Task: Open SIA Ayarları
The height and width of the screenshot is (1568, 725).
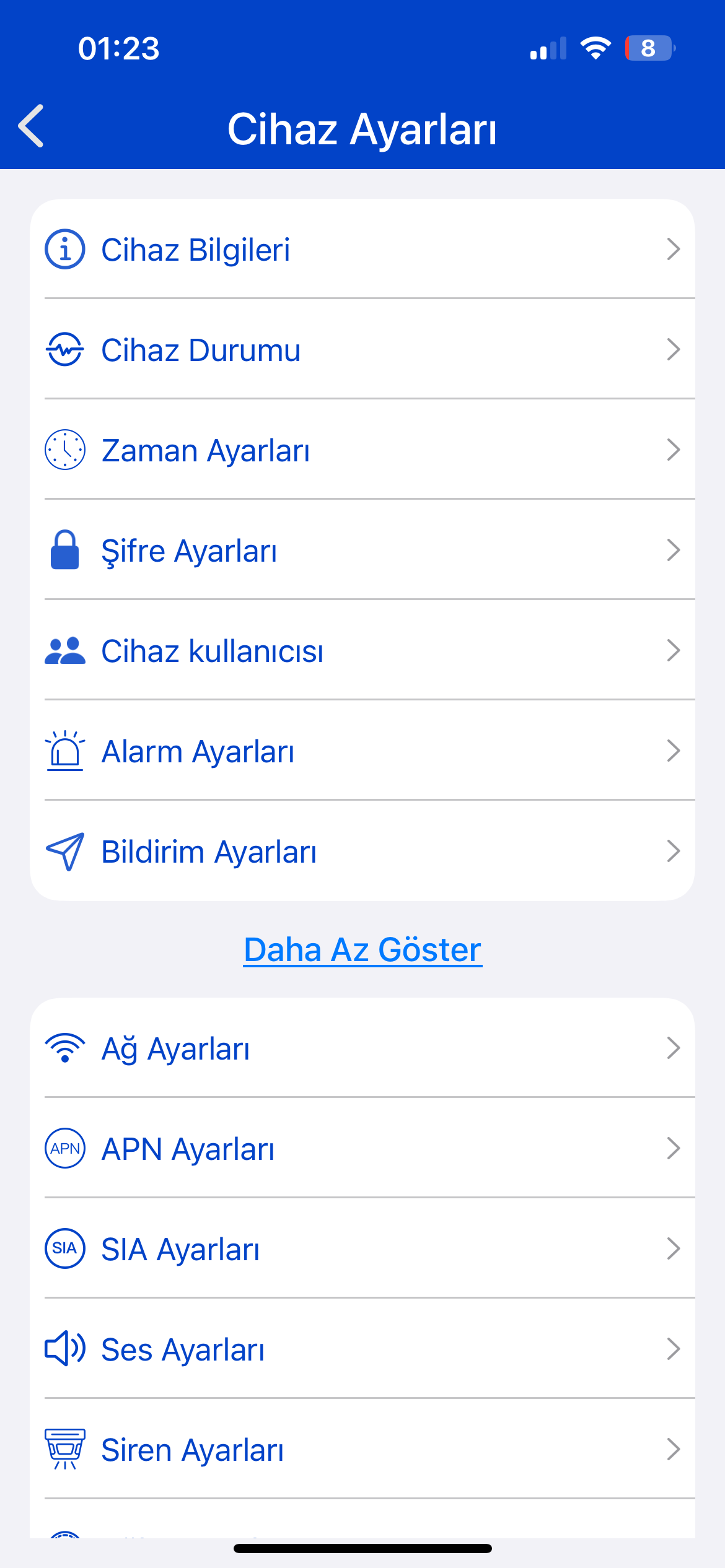Action: pyautogui.click(x=362, y=1249)
